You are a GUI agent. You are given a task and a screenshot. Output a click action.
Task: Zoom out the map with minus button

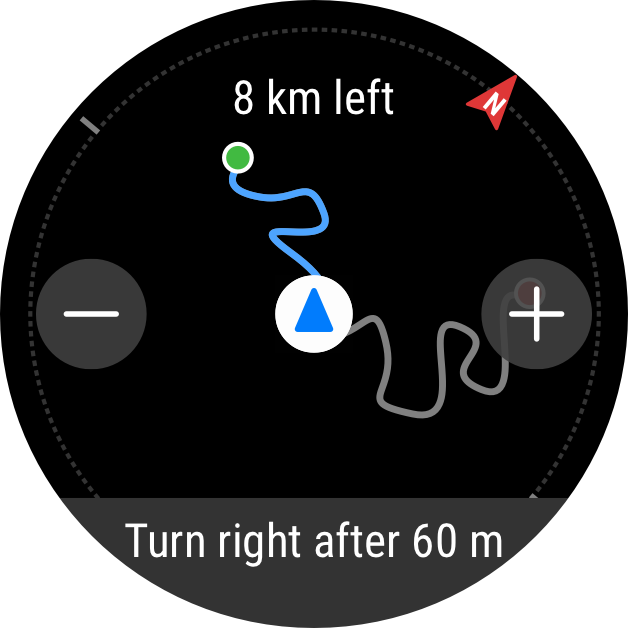tap(91, 314)
